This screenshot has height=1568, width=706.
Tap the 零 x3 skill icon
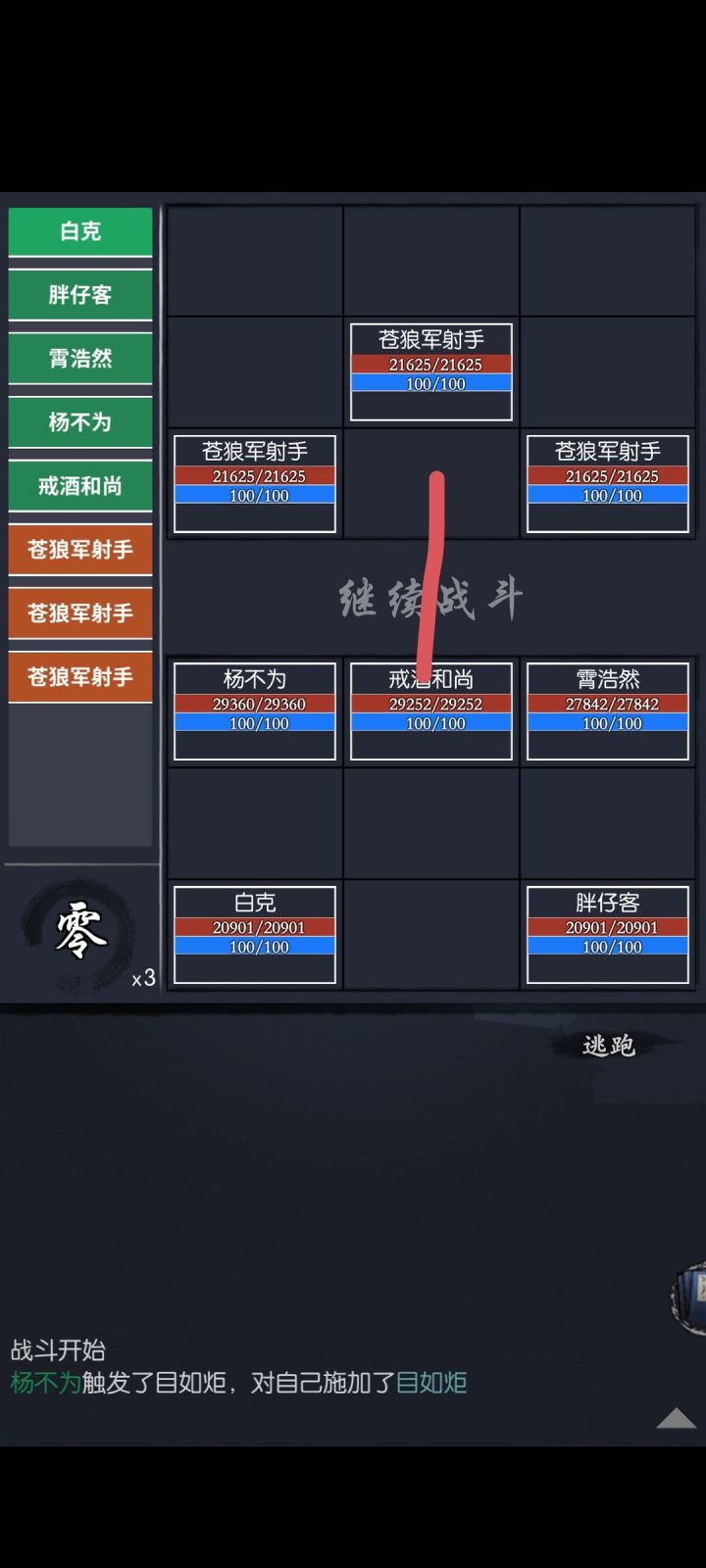click(78, 931)
